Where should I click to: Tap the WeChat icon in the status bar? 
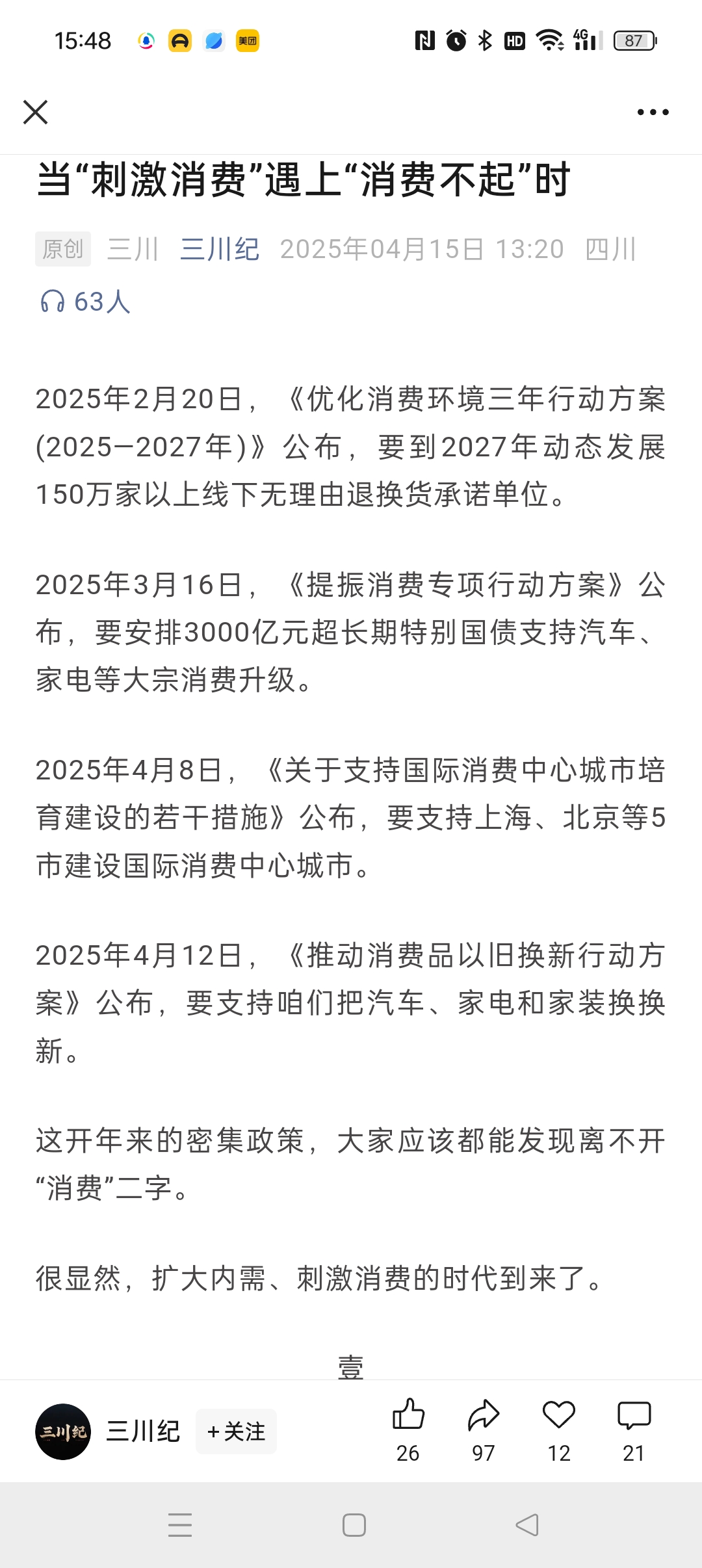[x=214, y=41]
